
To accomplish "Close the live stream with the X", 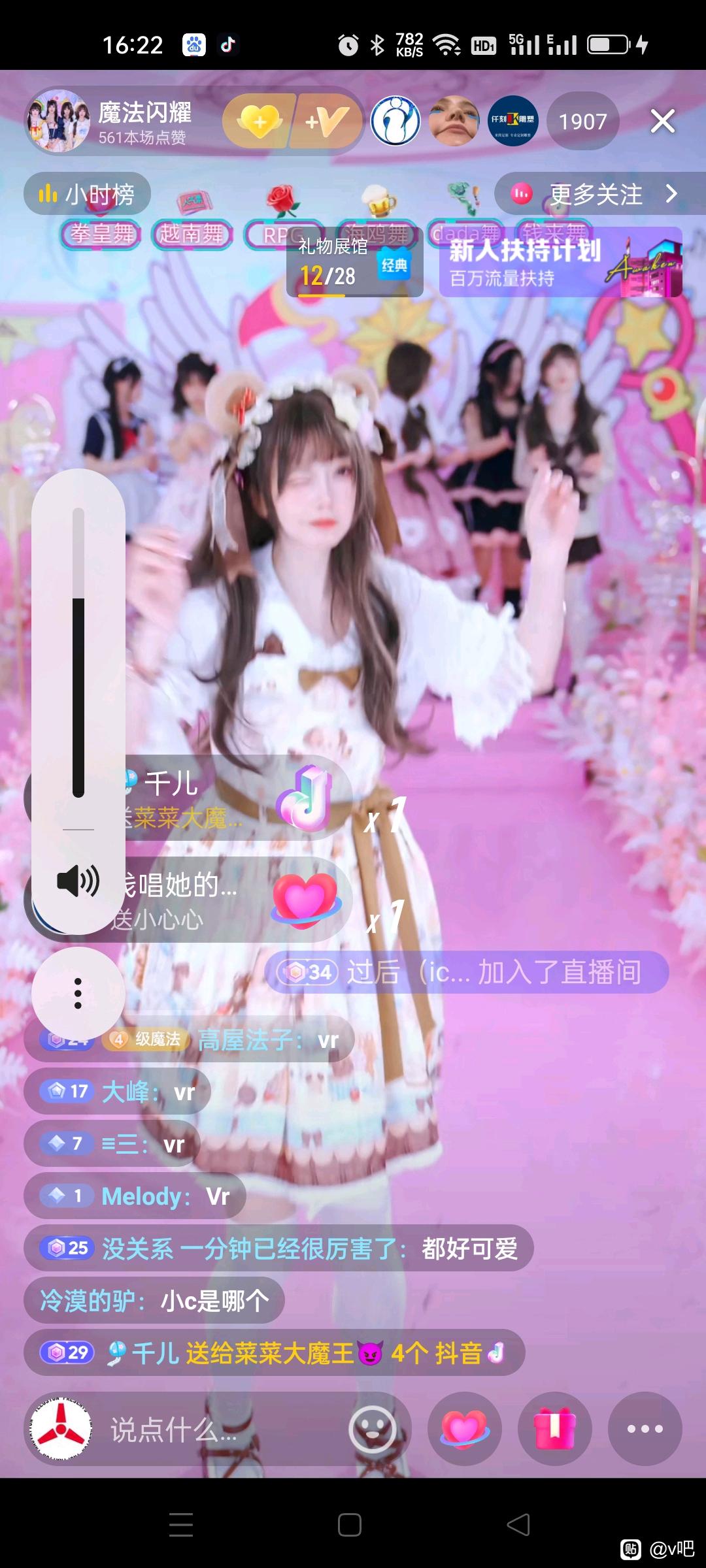I will [x=662, y=122].
